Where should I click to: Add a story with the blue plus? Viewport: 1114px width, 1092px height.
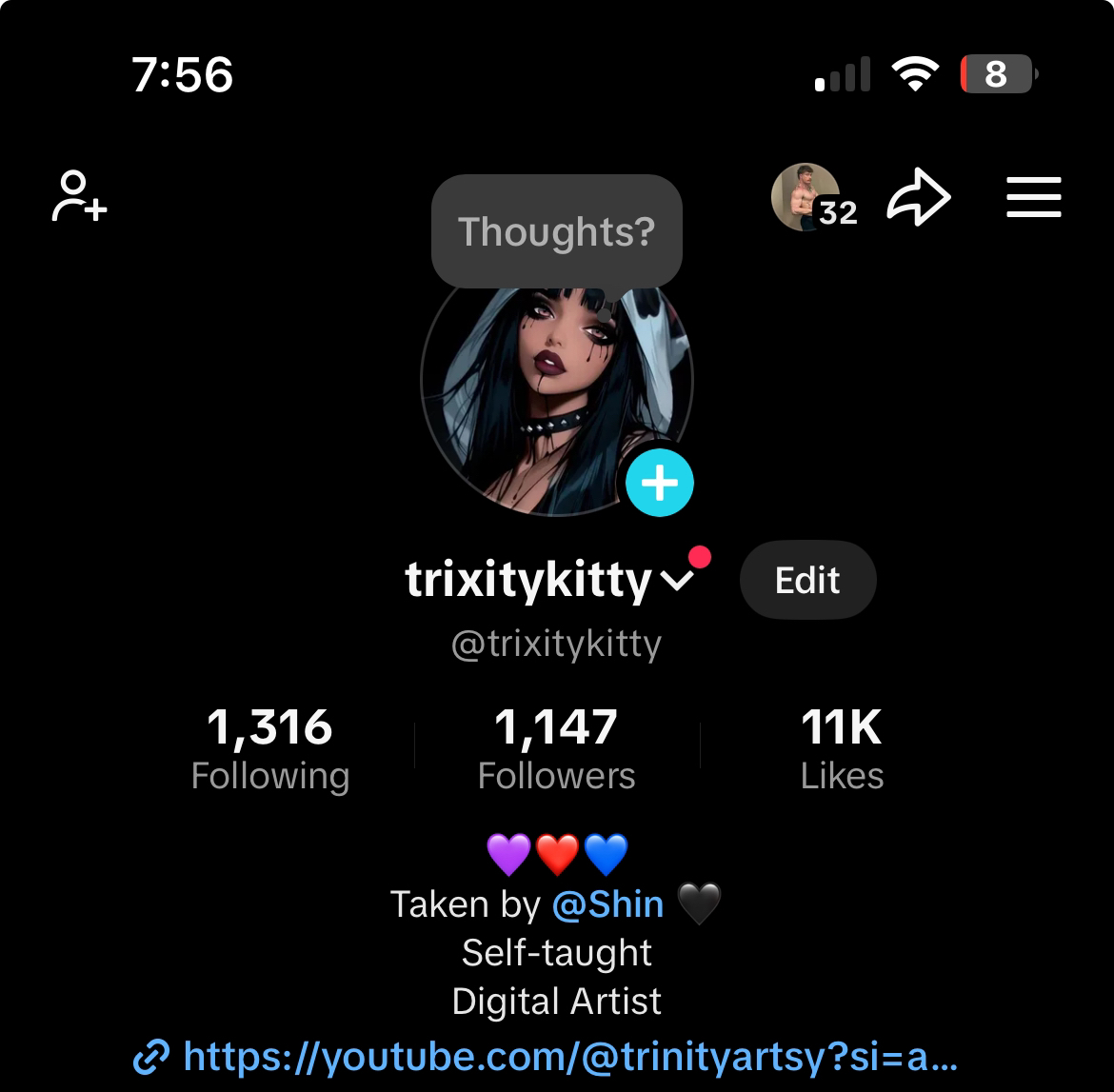[659, 483]
